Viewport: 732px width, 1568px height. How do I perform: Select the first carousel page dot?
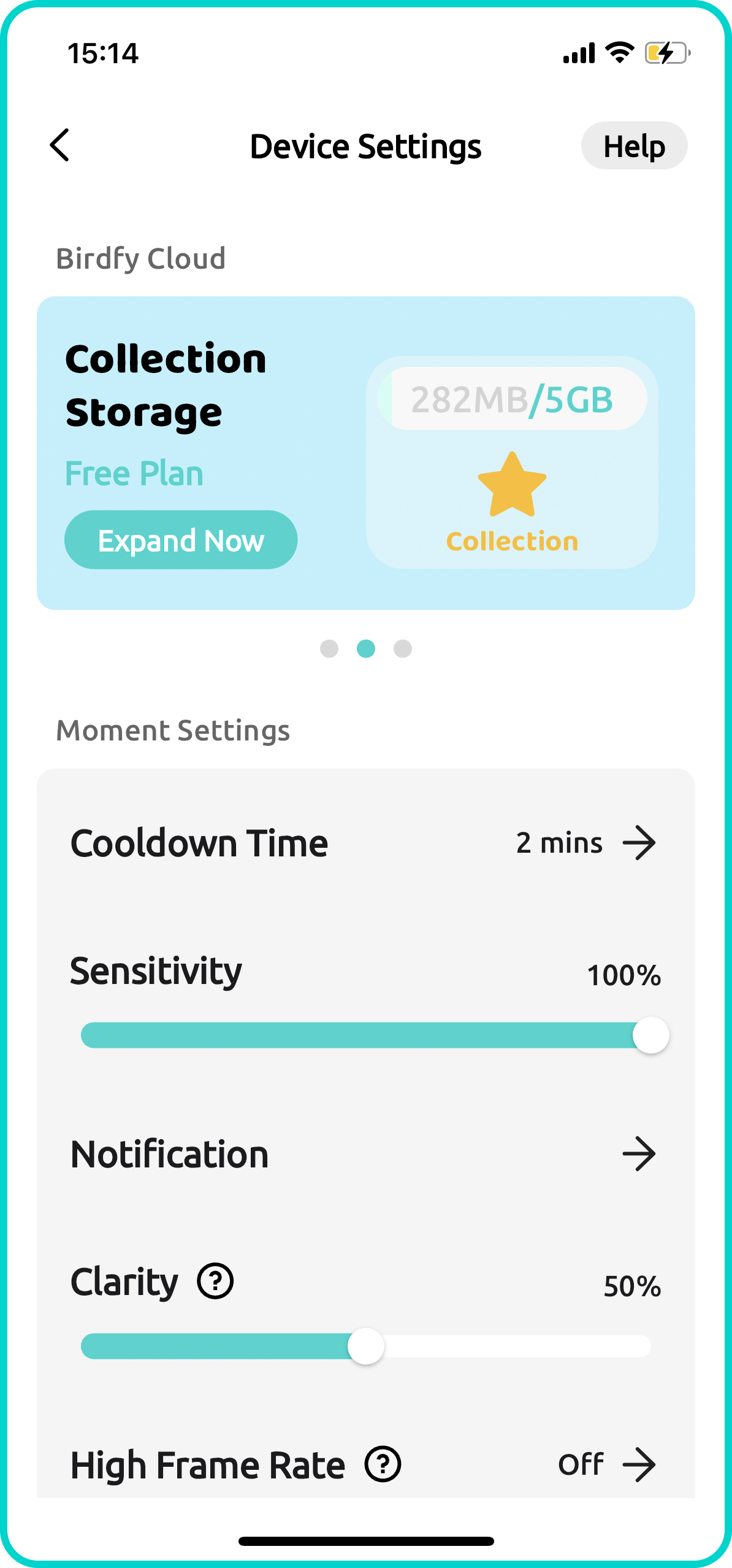[x=329, y=648]
